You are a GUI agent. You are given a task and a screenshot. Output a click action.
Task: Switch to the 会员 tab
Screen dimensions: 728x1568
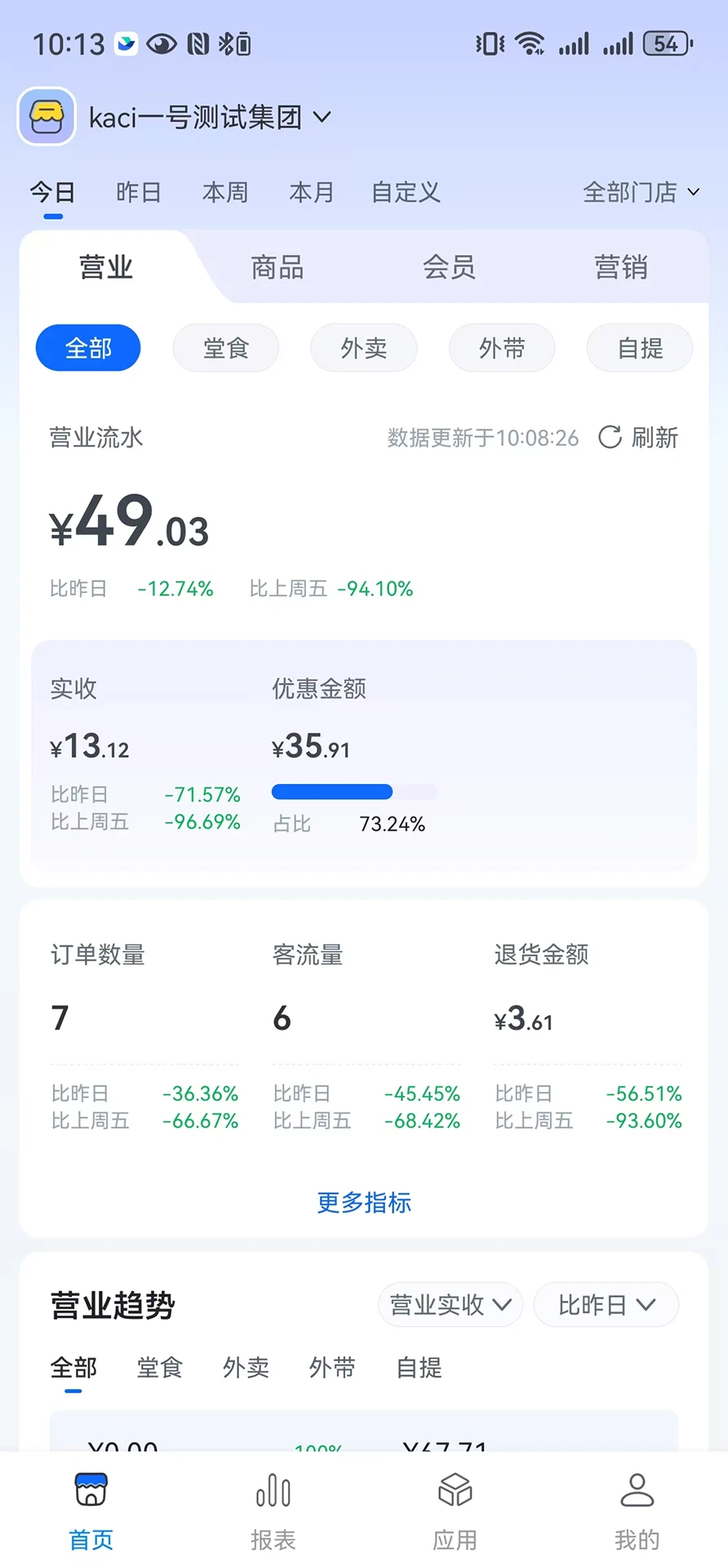[448, 267]
